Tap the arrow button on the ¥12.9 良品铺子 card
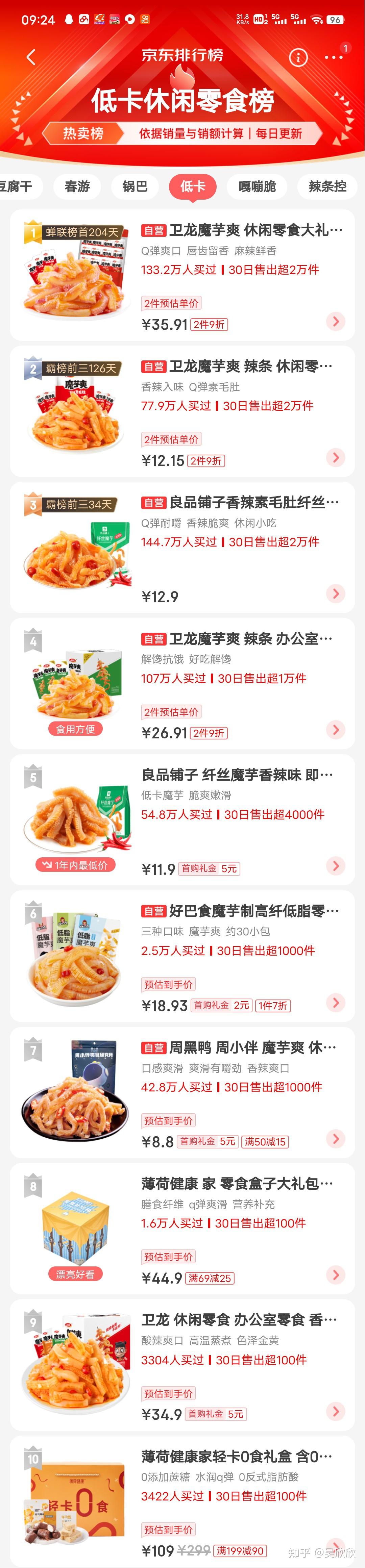 [x=336, y=593]
